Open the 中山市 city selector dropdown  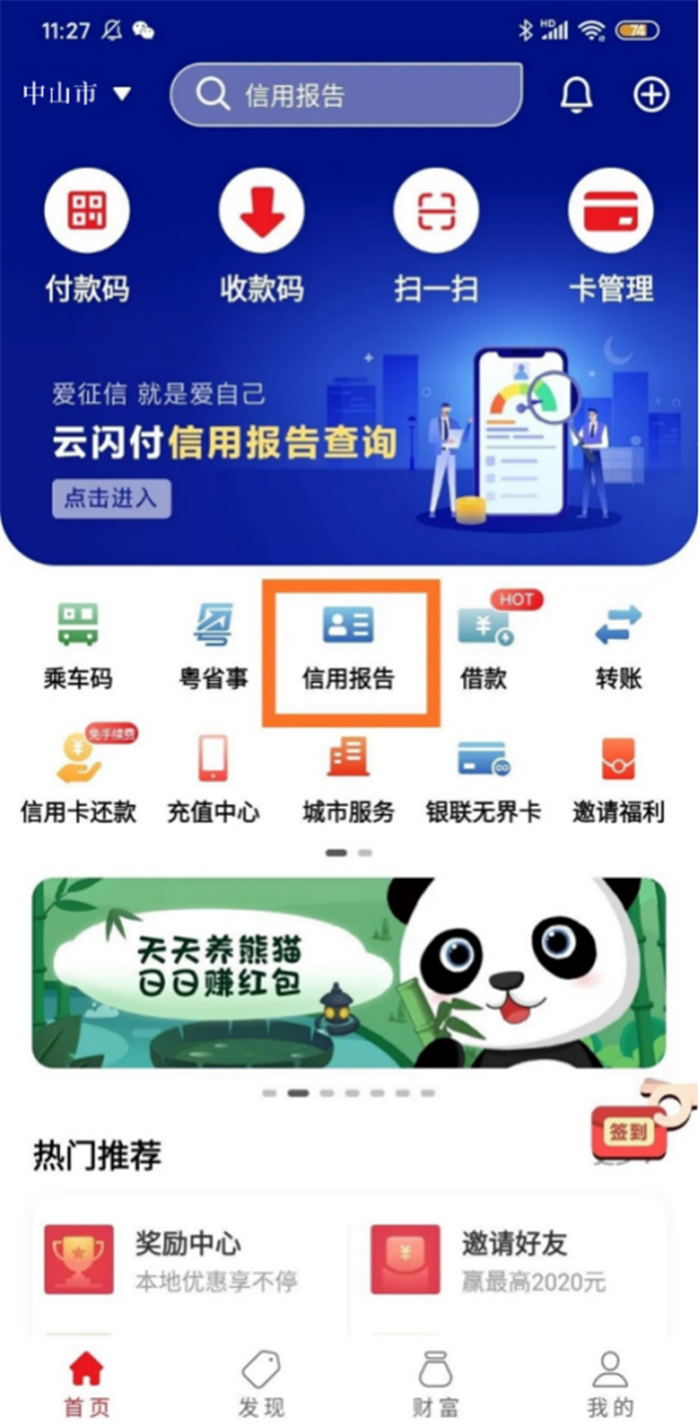[77, 95]
